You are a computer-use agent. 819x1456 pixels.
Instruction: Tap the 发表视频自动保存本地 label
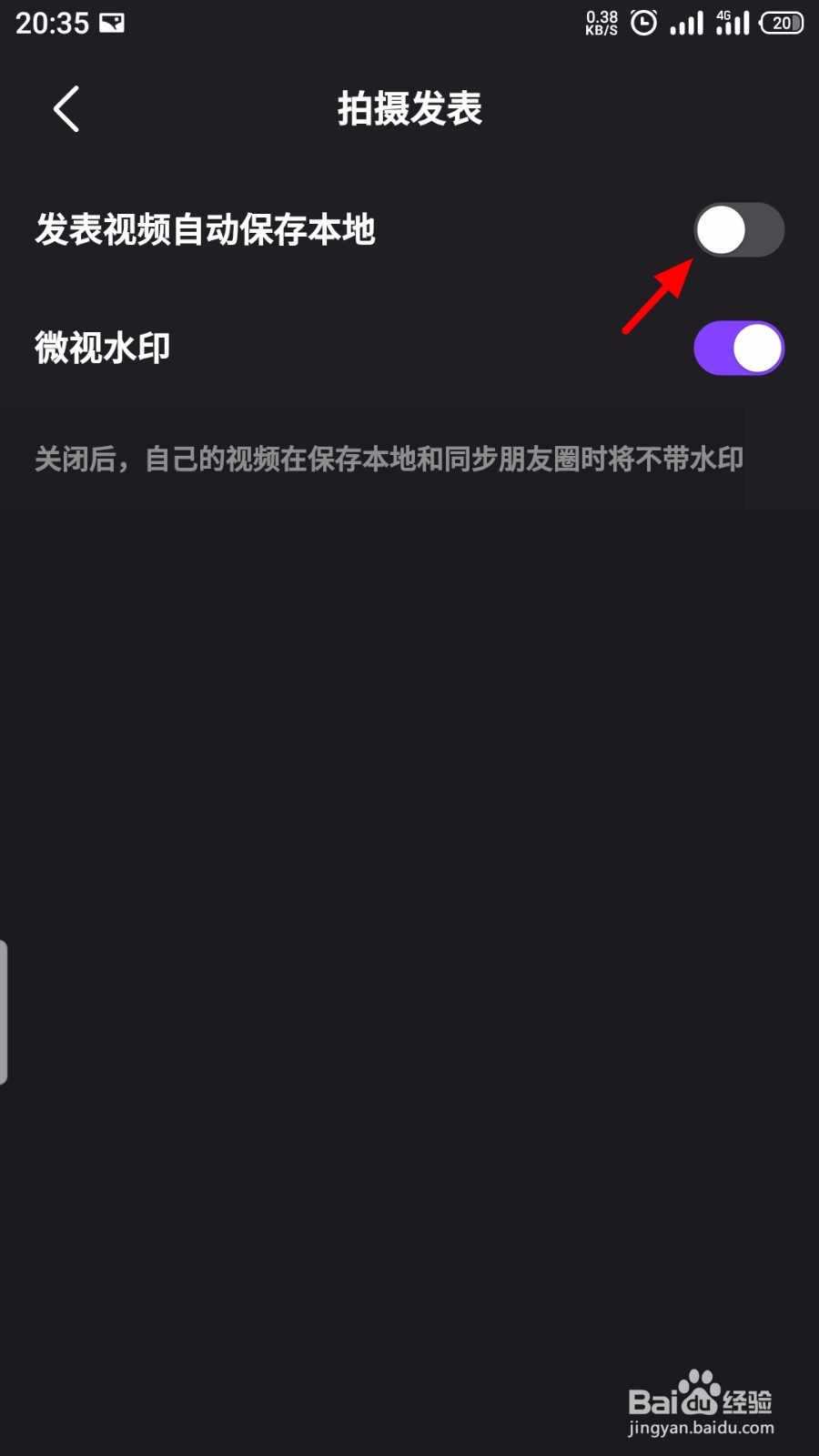(207, 230)
